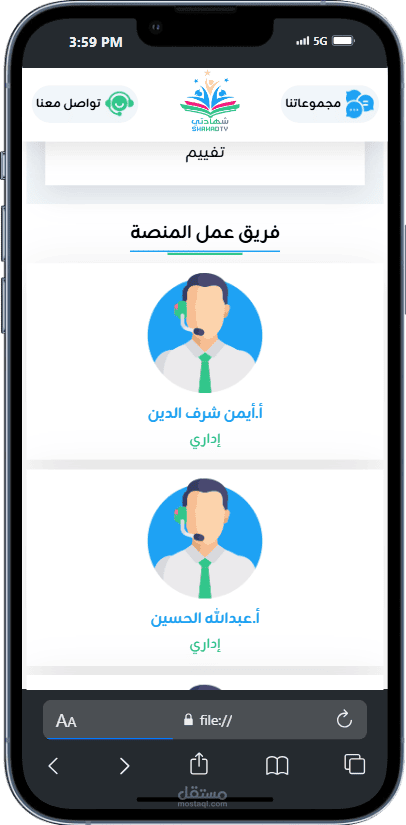Image resolution: width=406 pixels, height=825 pixels.
Task: Open the bookmarks book icon
Action: pyautogui.click(x=277, y=766)
